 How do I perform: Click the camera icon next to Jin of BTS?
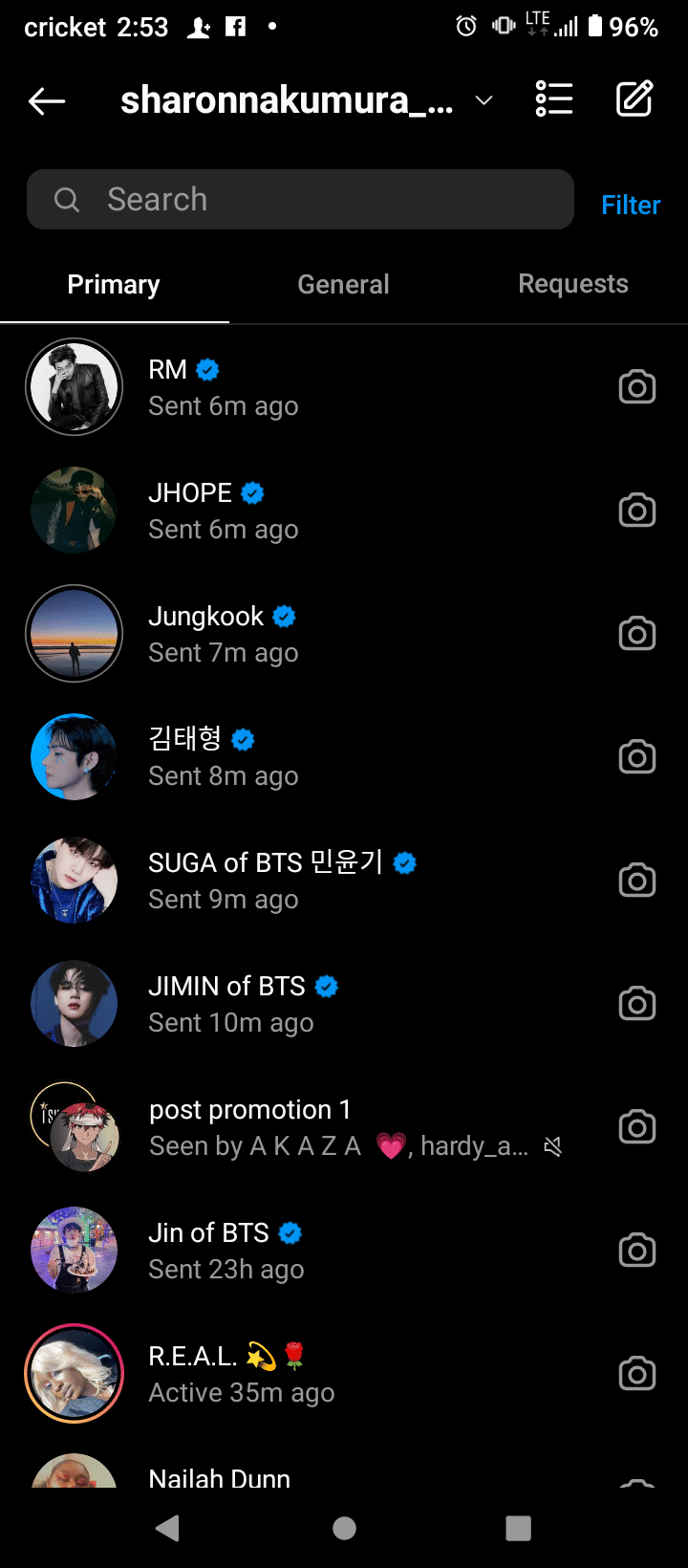click(637, 1250)
